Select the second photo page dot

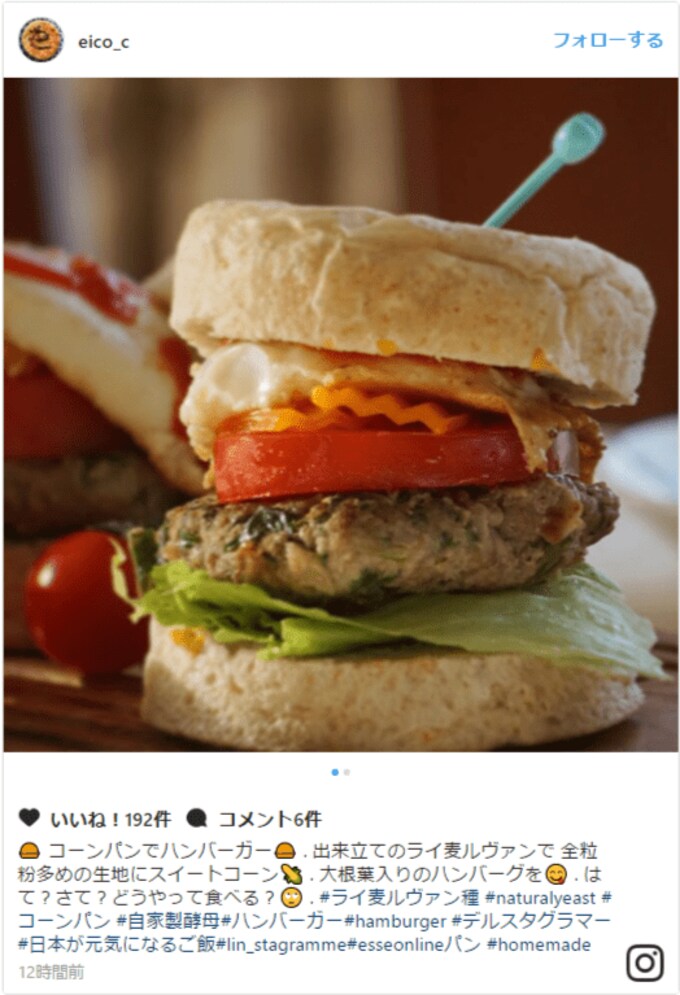(x=346, y=772)
